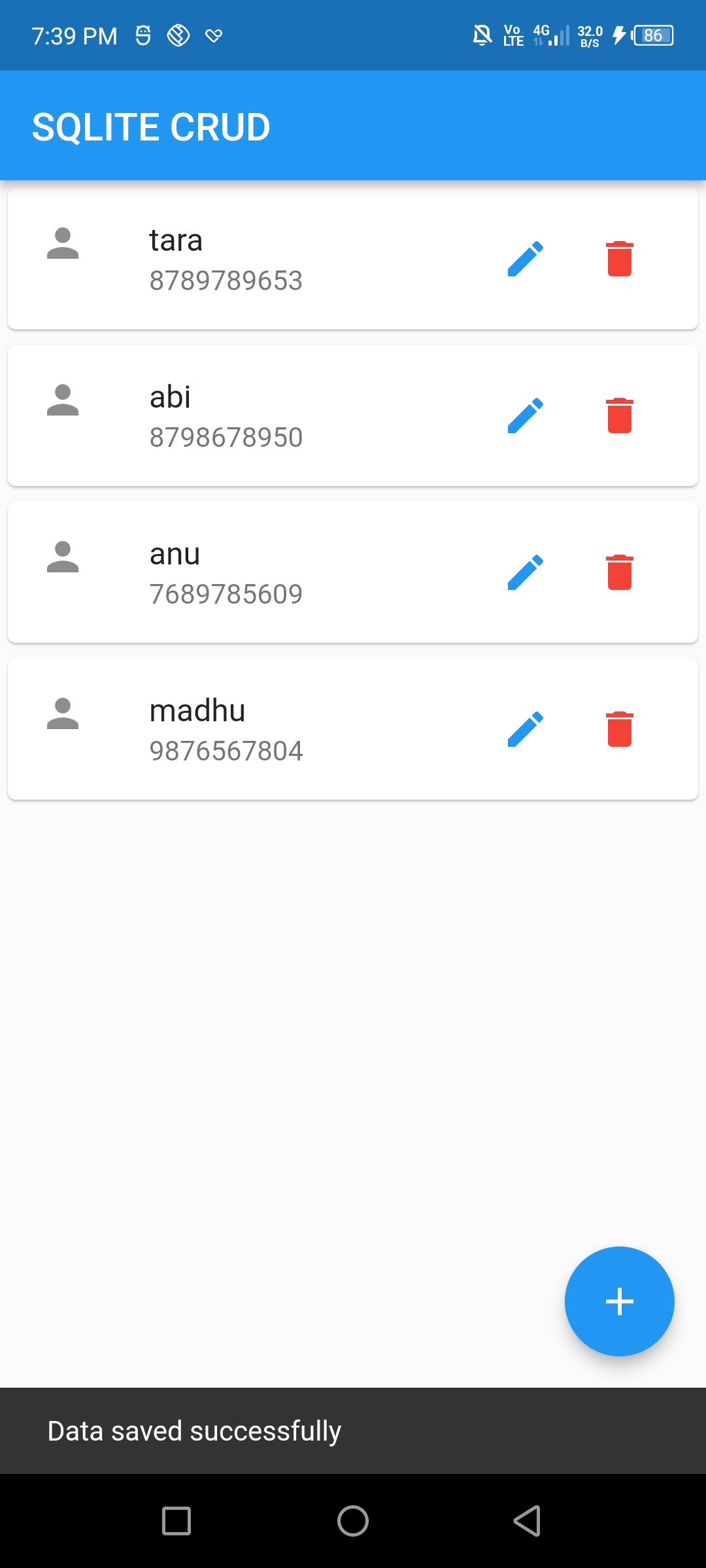706x1568 pixels.
Task: Tap the contact name madhu
Action: click(197, 710)
